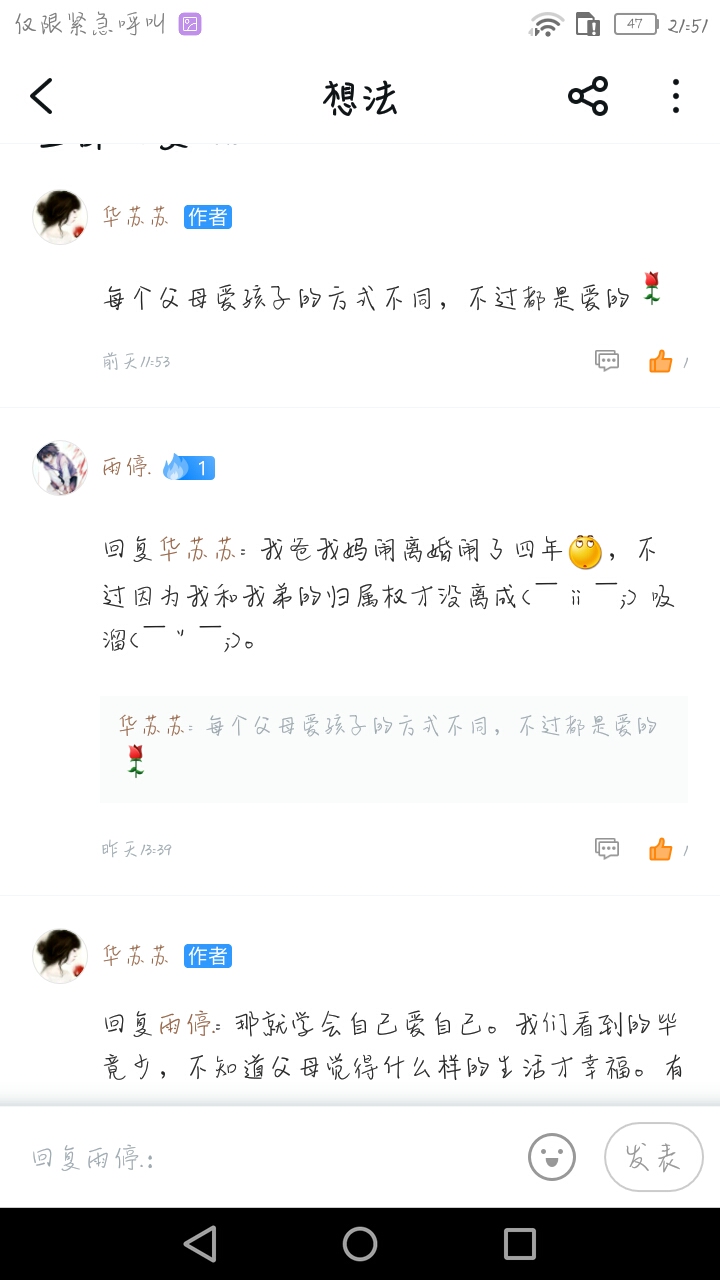Image resolution: width=720 pixels, height=1280 pixels.
Task: Open the overflow menu
Action: pyautogui.click(x=676, y=97)
